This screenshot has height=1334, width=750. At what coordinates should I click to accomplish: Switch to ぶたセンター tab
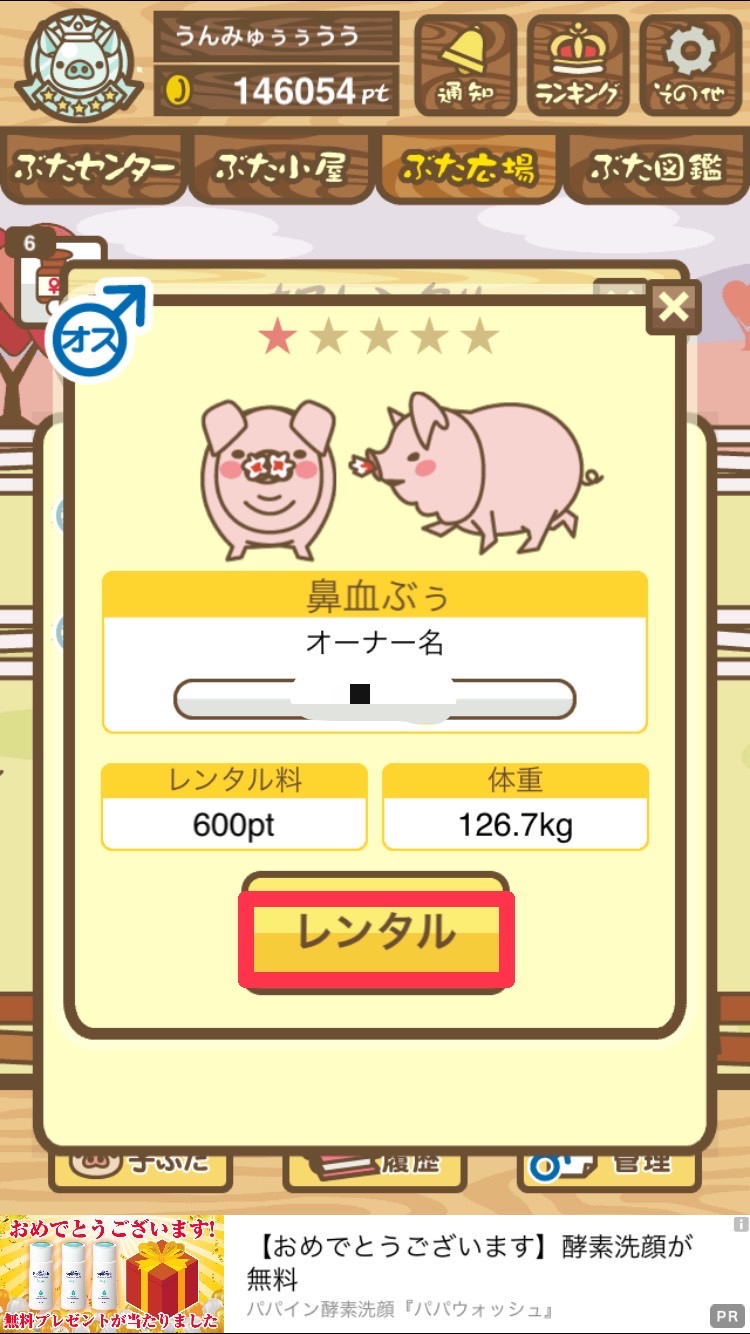click(x=94, y=168)
